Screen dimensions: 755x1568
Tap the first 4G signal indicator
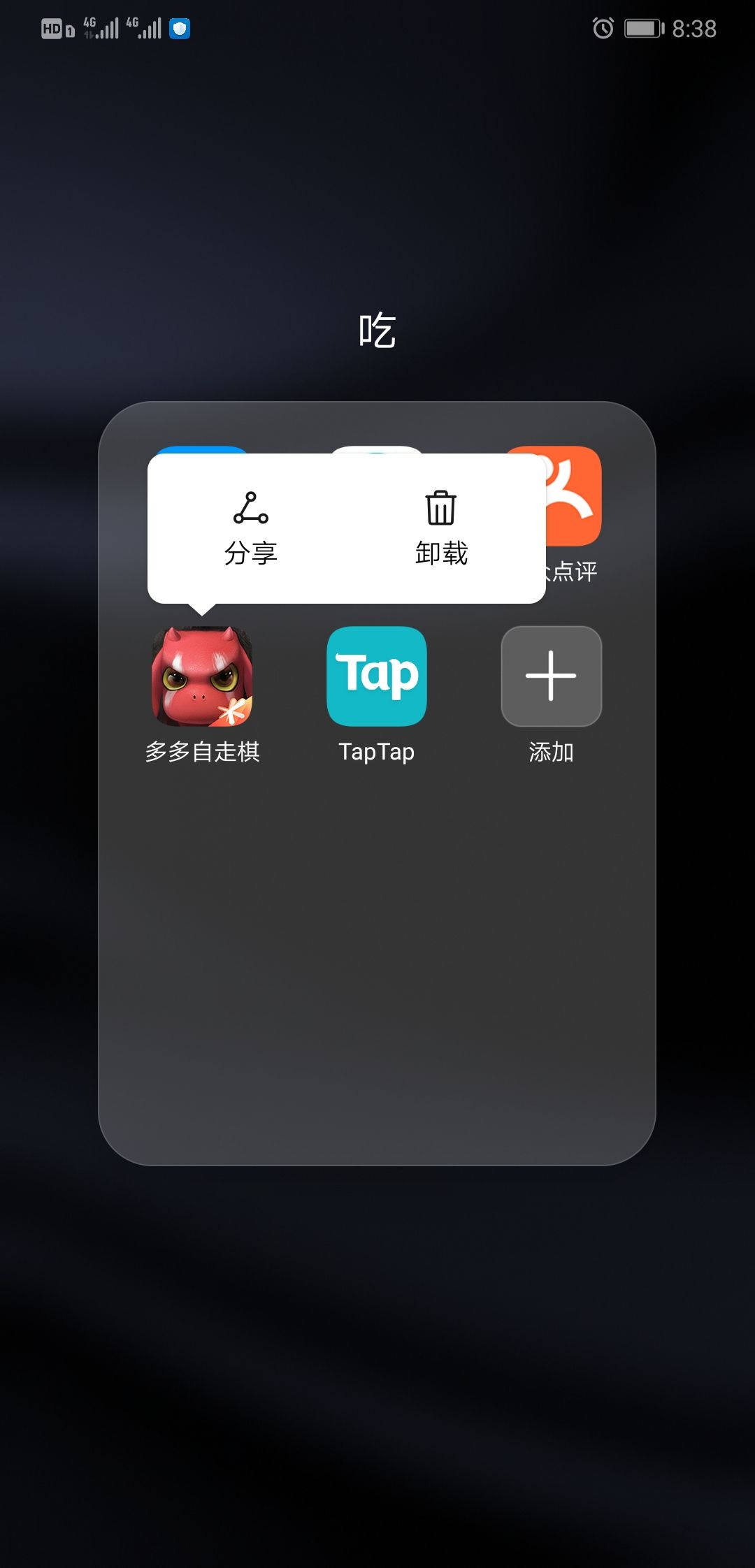(98, 28)
